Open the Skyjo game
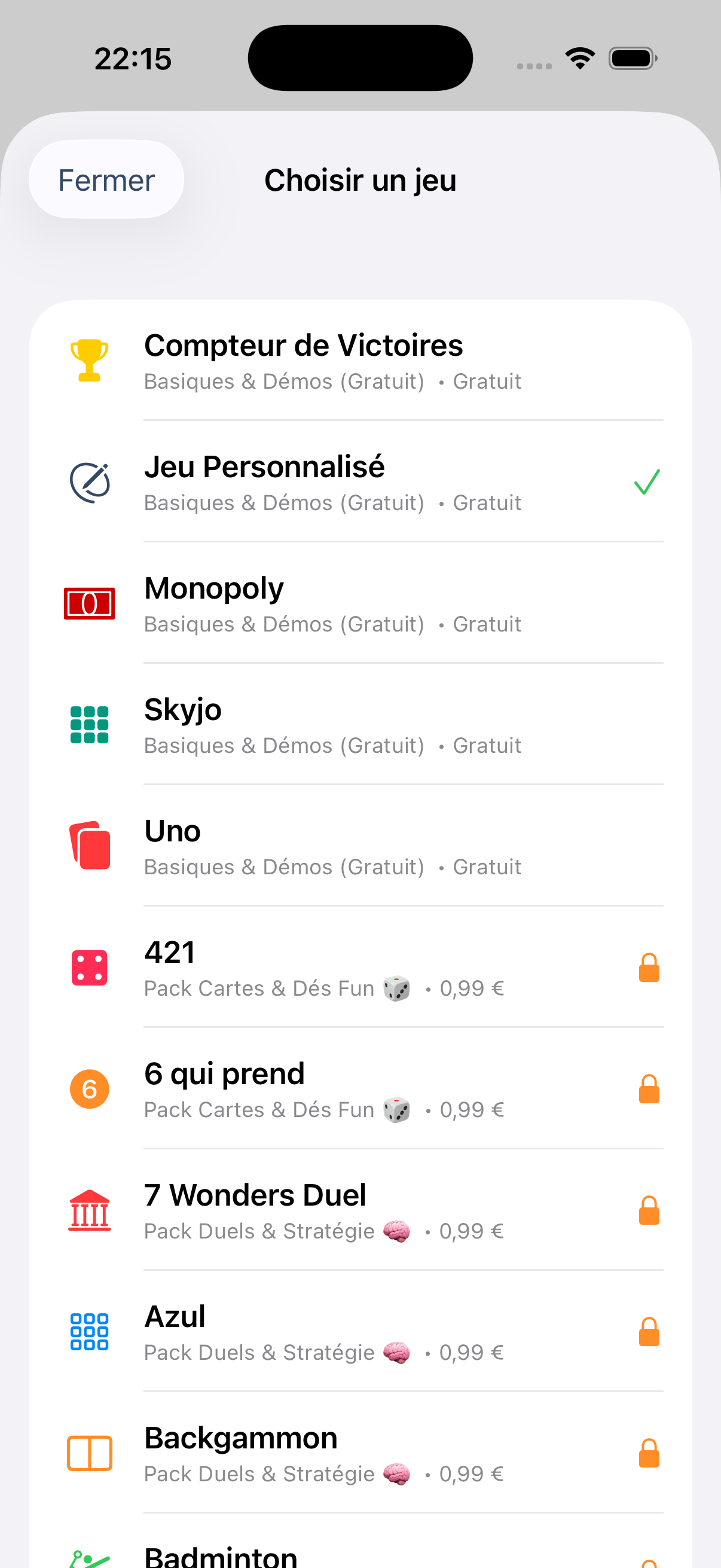721x1568 pixels. pyautogui.click(x=360, y=724)
